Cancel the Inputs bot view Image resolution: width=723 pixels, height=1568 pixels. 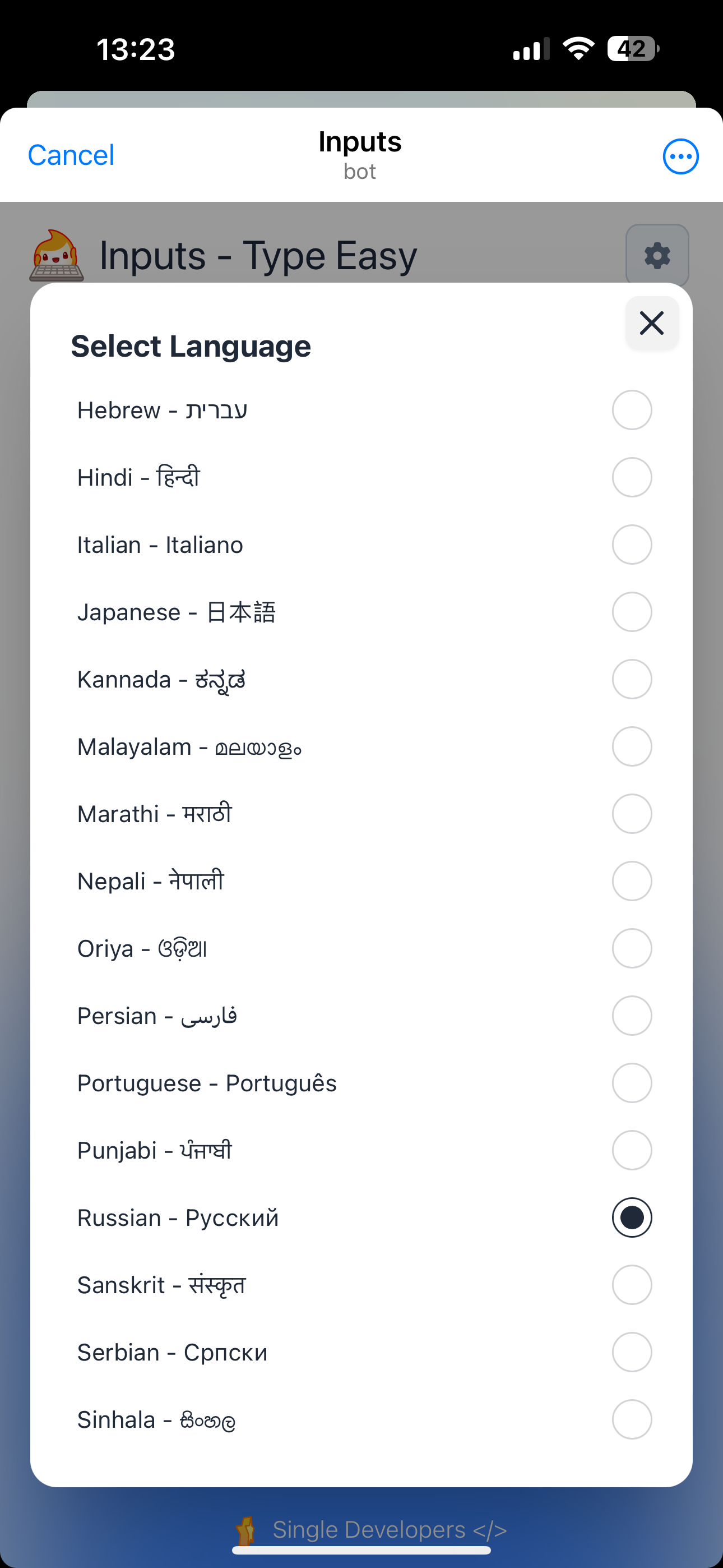pyautogui.click(x=71, y=156)
